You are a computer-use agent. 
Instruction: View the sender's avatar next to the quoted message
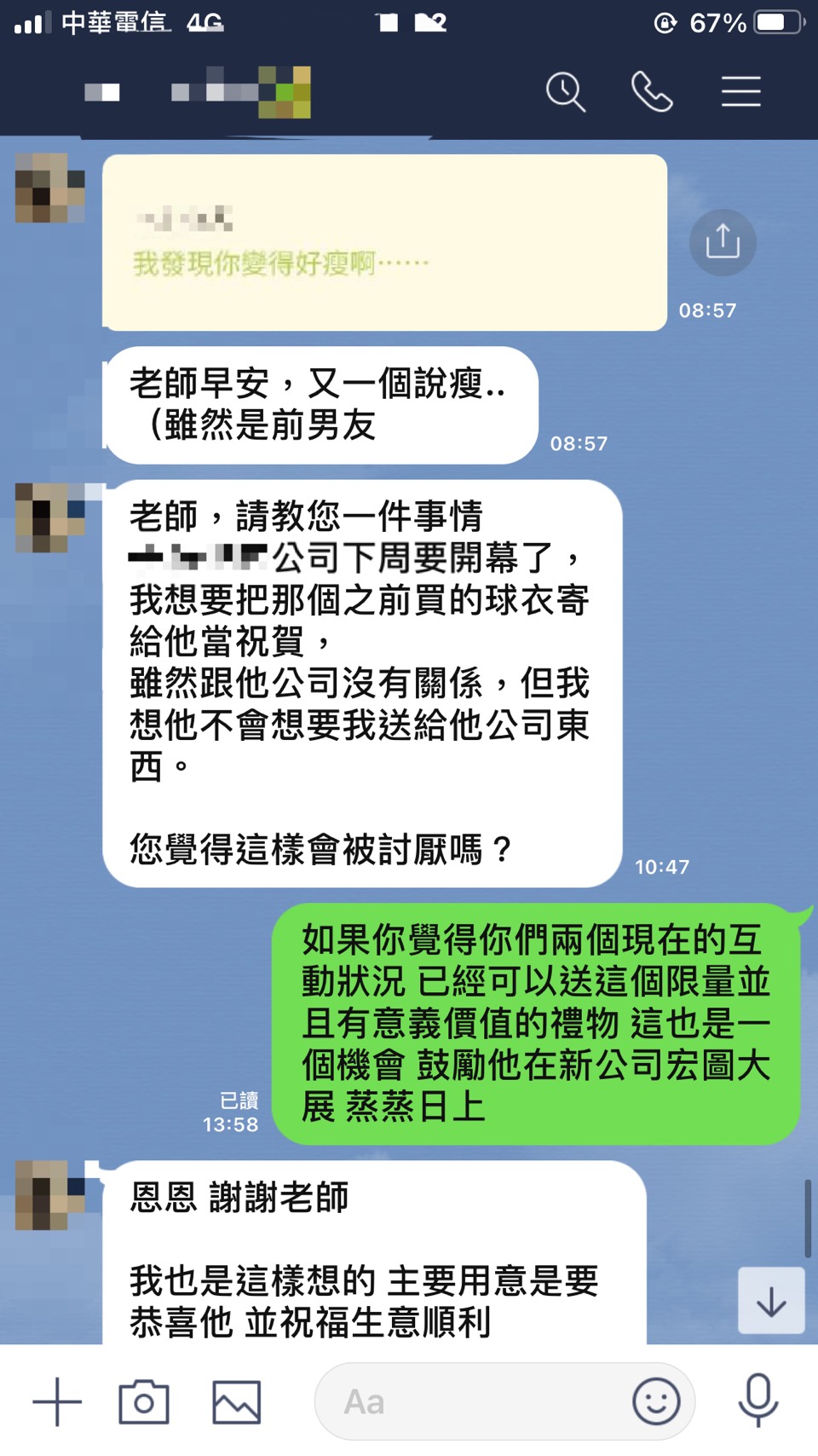click(x=50, y=188)
